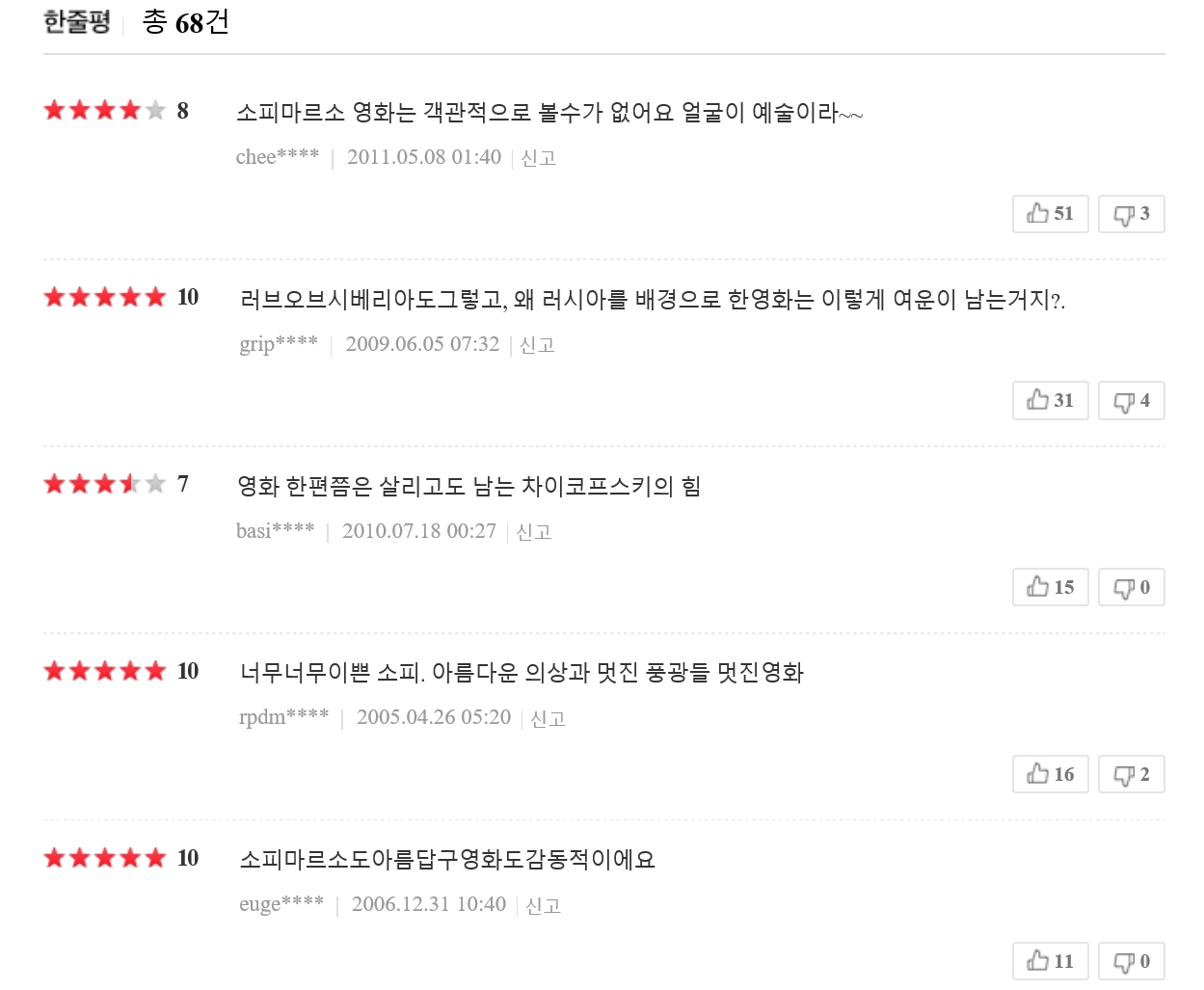Report the review by basi****
The height and width of the screenshot is (990, 1204).
(534, 532)
